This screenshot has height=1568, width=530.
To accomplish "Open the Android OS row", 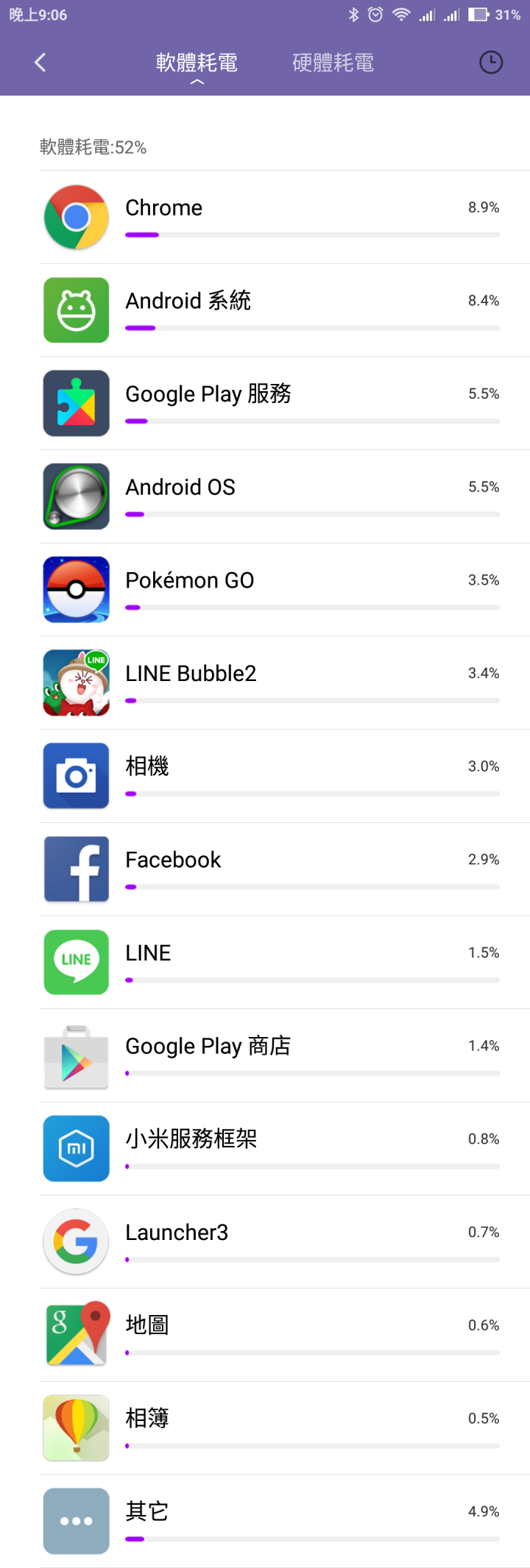I will click(284, 496).
